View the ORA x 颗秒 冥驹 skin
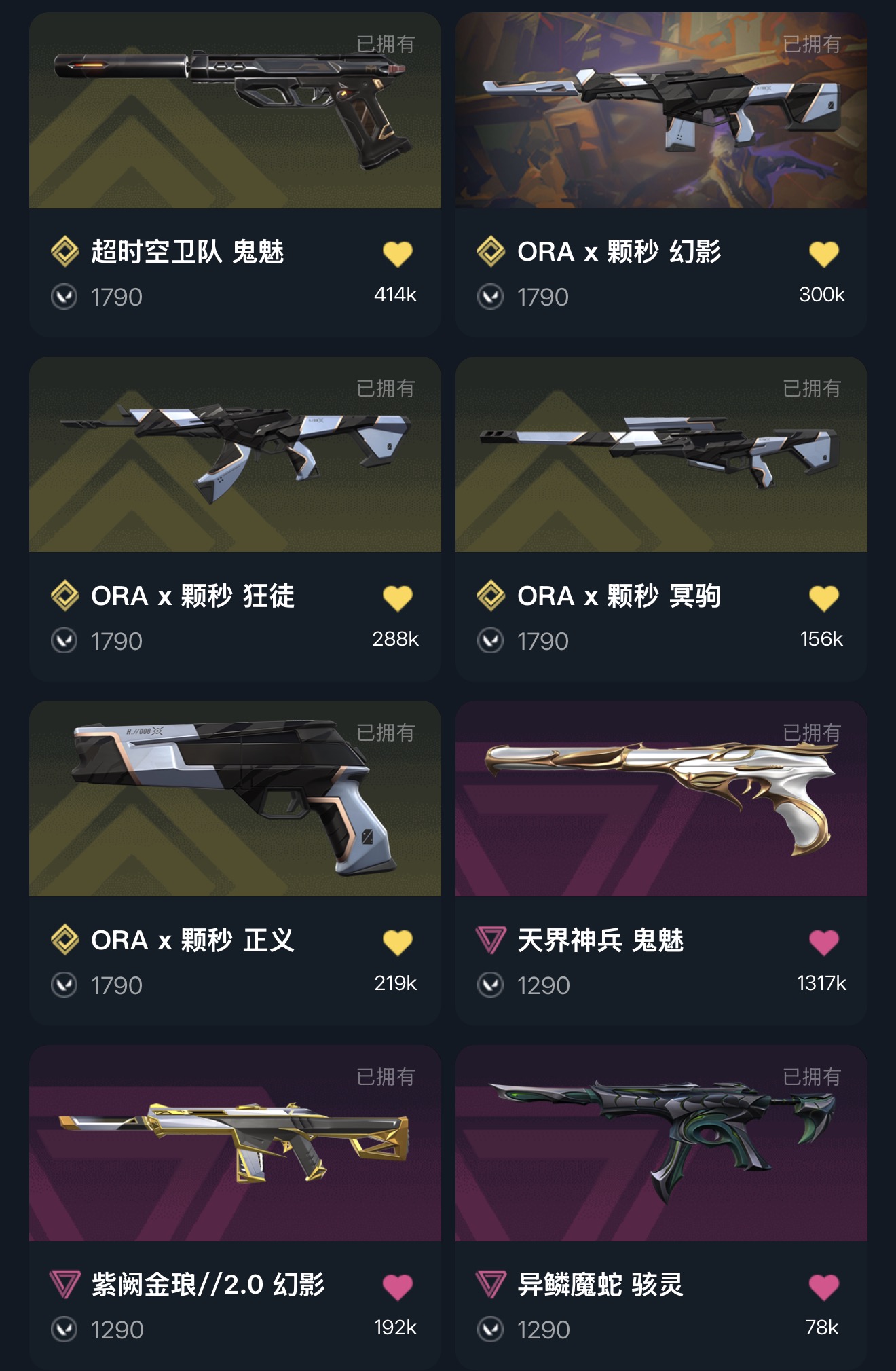This screenshot has height=1371, width=896. [661, 519]
